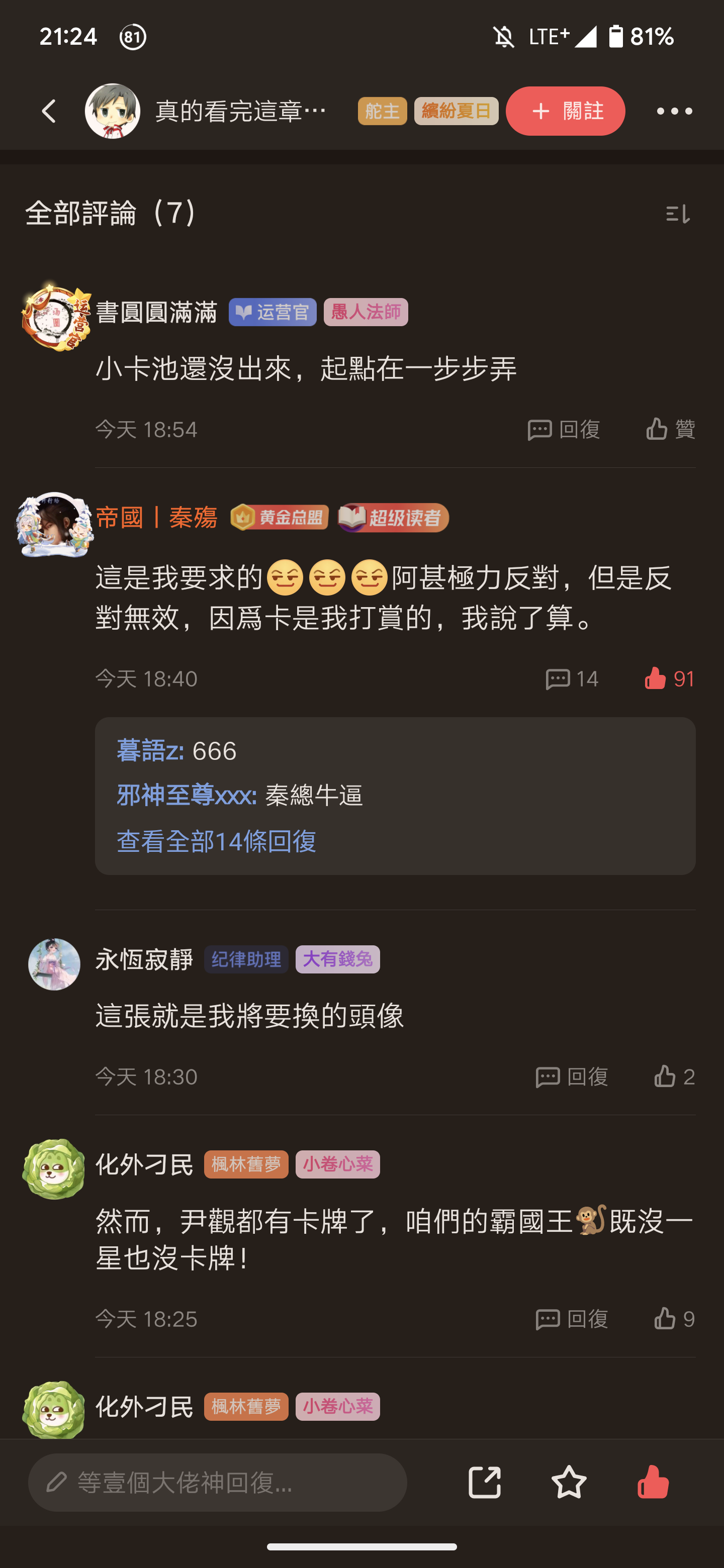Go back using the top-left arrow
Viewport: 724px width, 1568px height.
coord(49,112)
